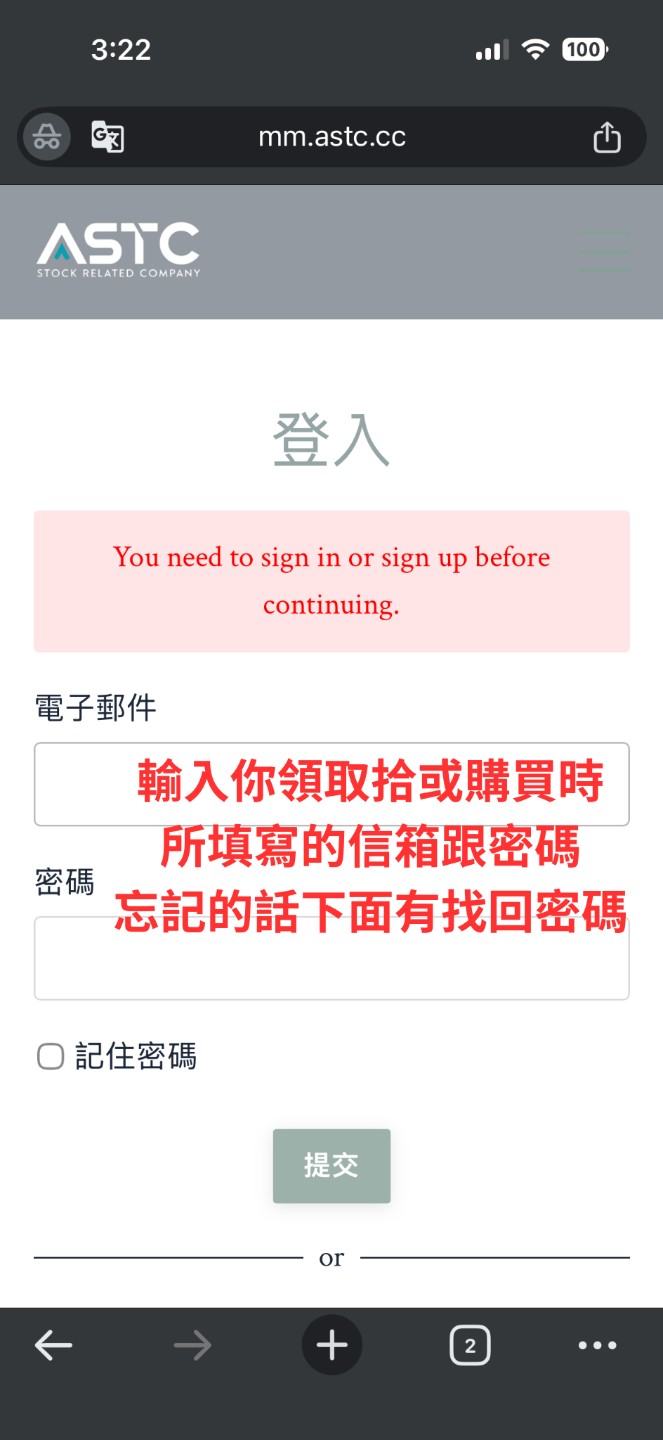Screen dimensions: 663x1440
Task: Go back to the previous page
Action: click(x=53, y=1346)
